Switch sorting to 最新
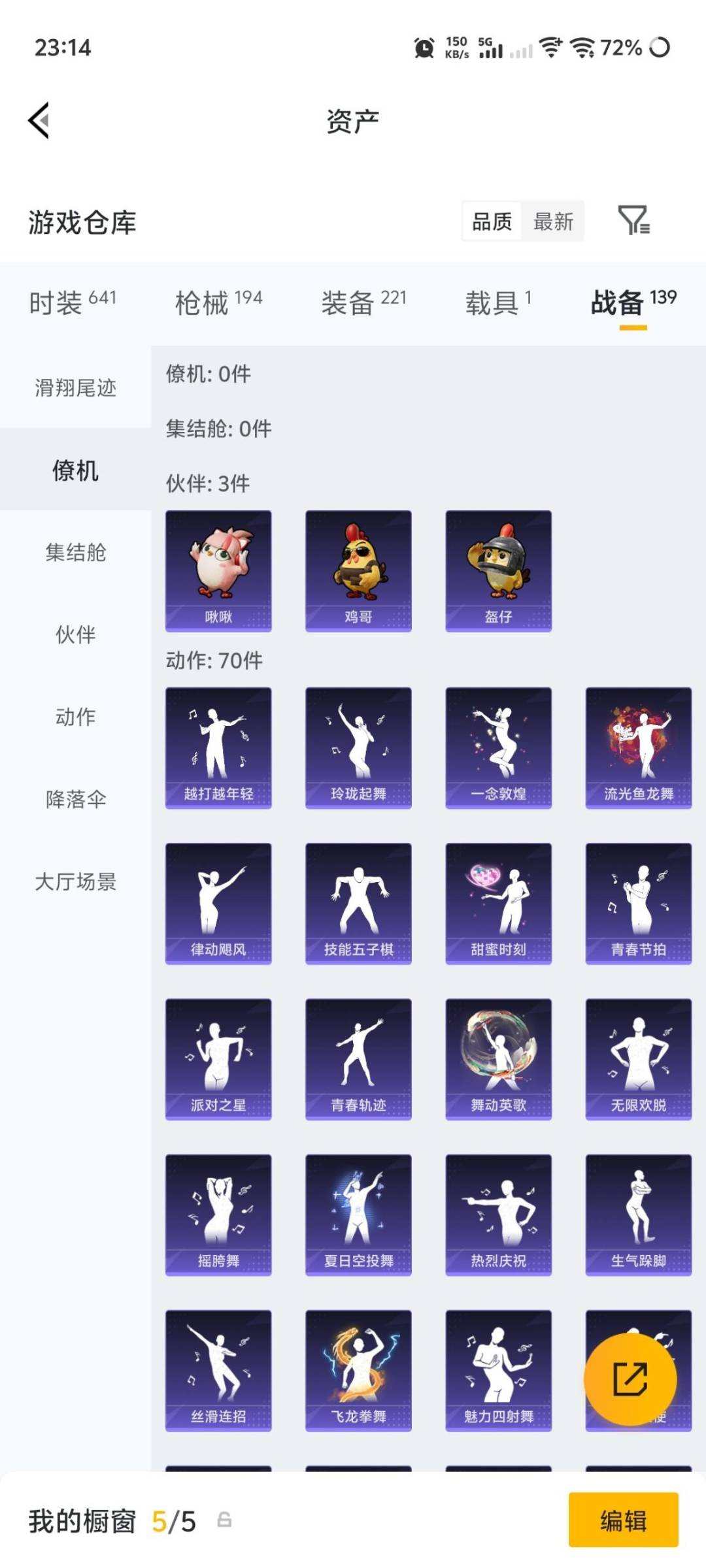The image size is (706, 1568). tap(554, 222)
